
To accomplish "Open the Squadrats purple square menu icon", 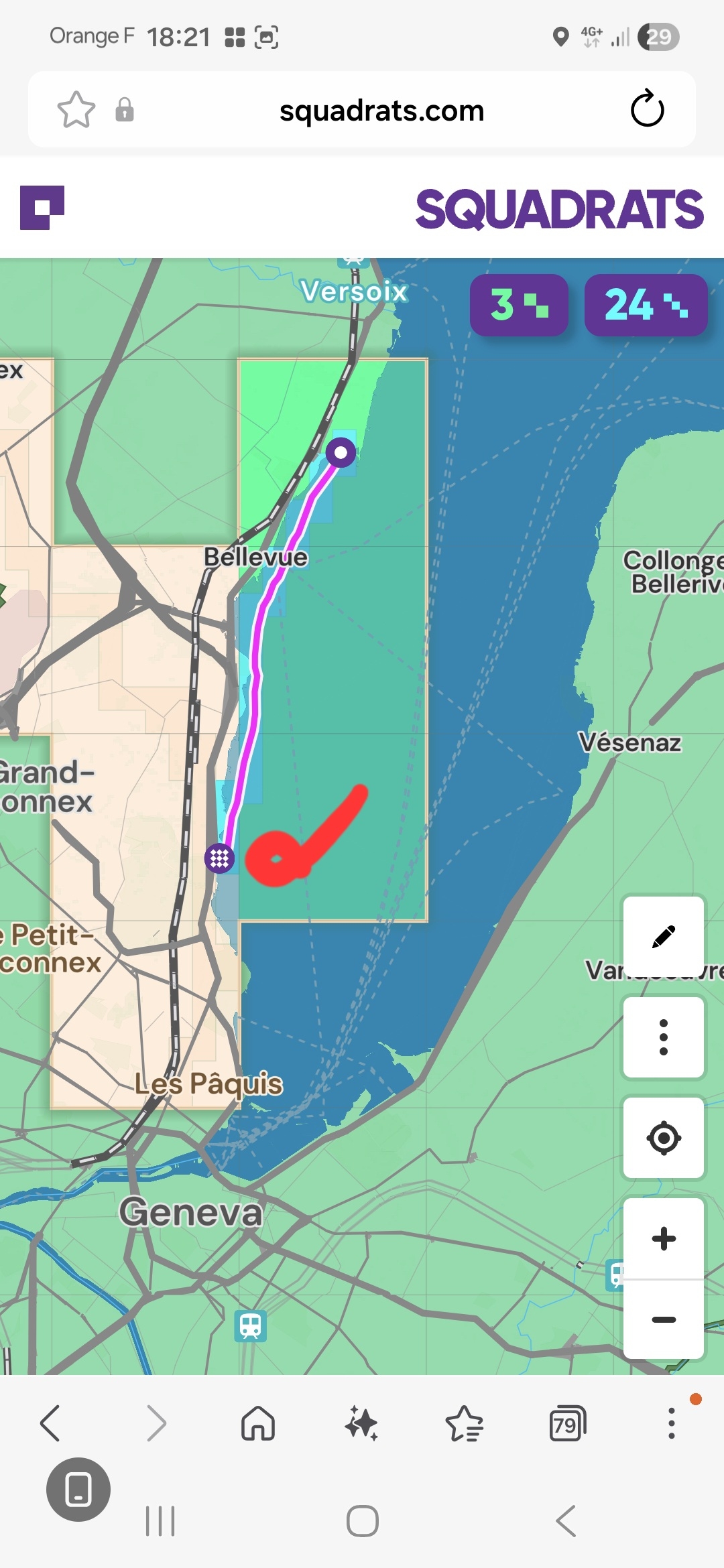I will pyautogui.click(x=42, y=208).
